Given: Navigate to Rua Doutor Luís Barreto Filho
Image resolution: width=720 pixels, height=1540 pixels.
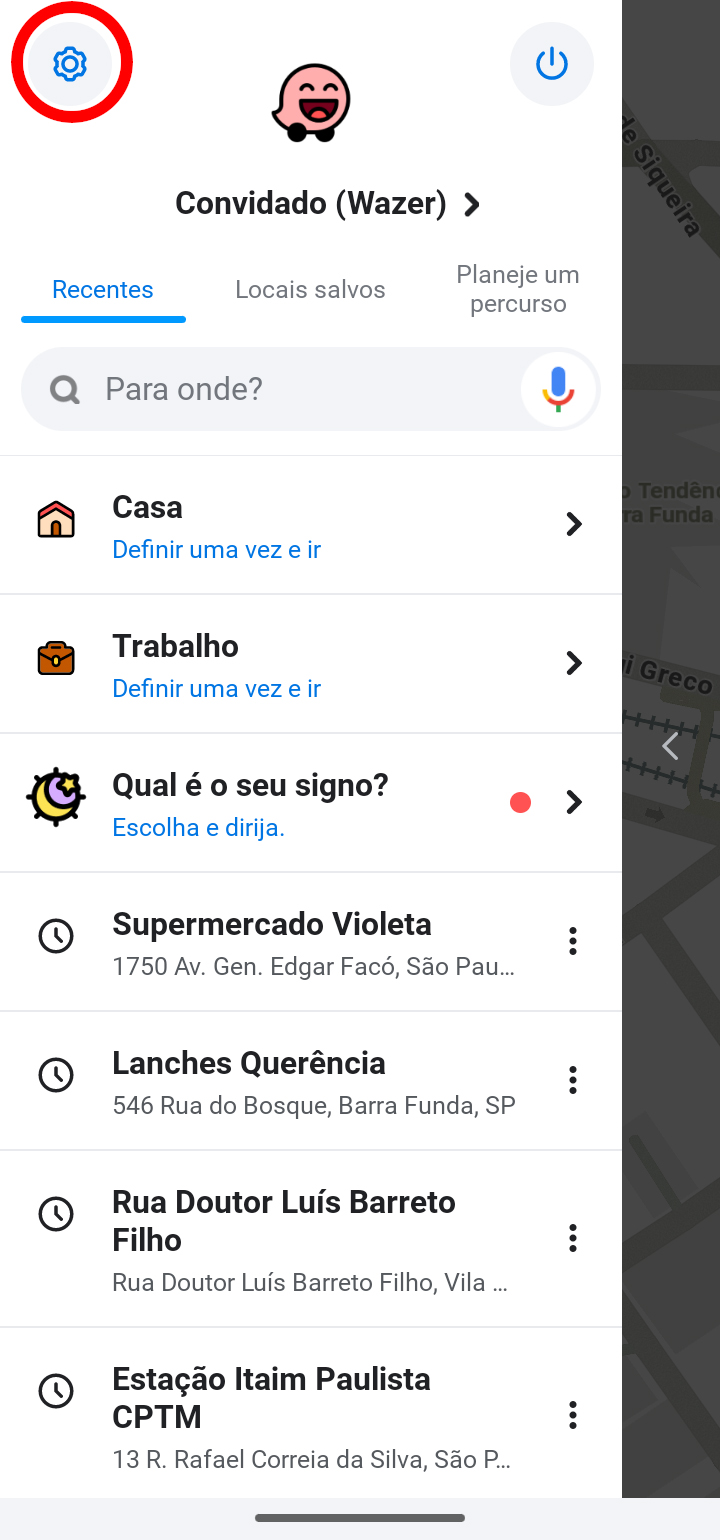Looking at the screenshot, I should [x=300, y=1238].
